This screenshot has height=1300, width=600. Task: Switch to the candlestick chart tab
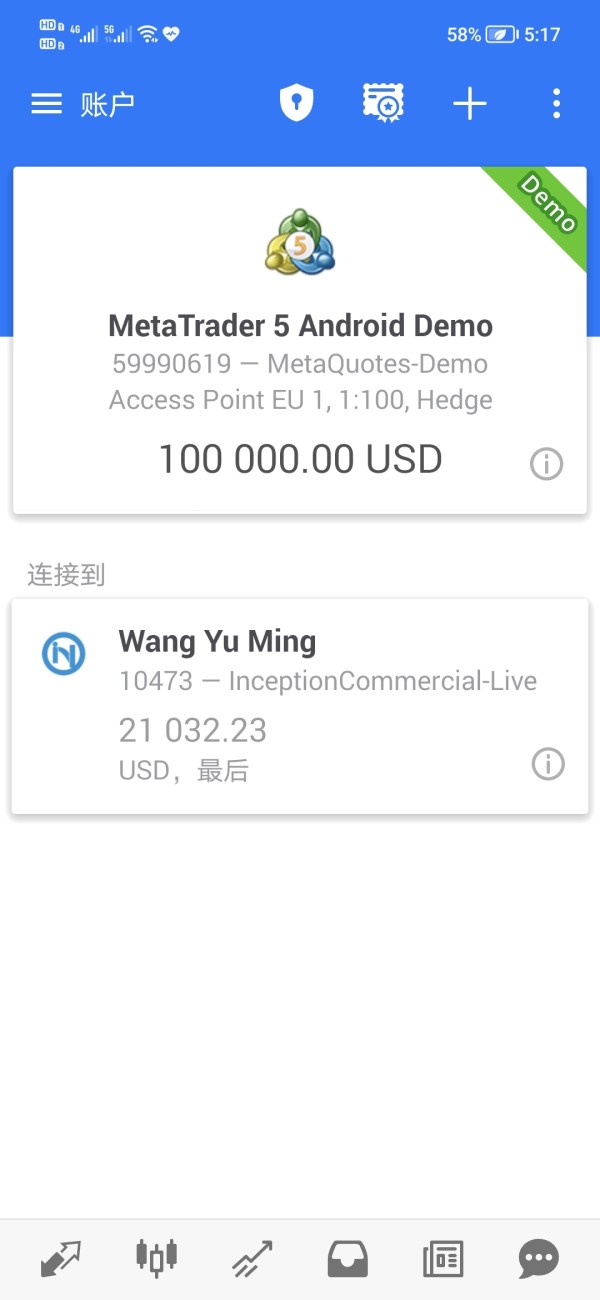coord(156,1258)
